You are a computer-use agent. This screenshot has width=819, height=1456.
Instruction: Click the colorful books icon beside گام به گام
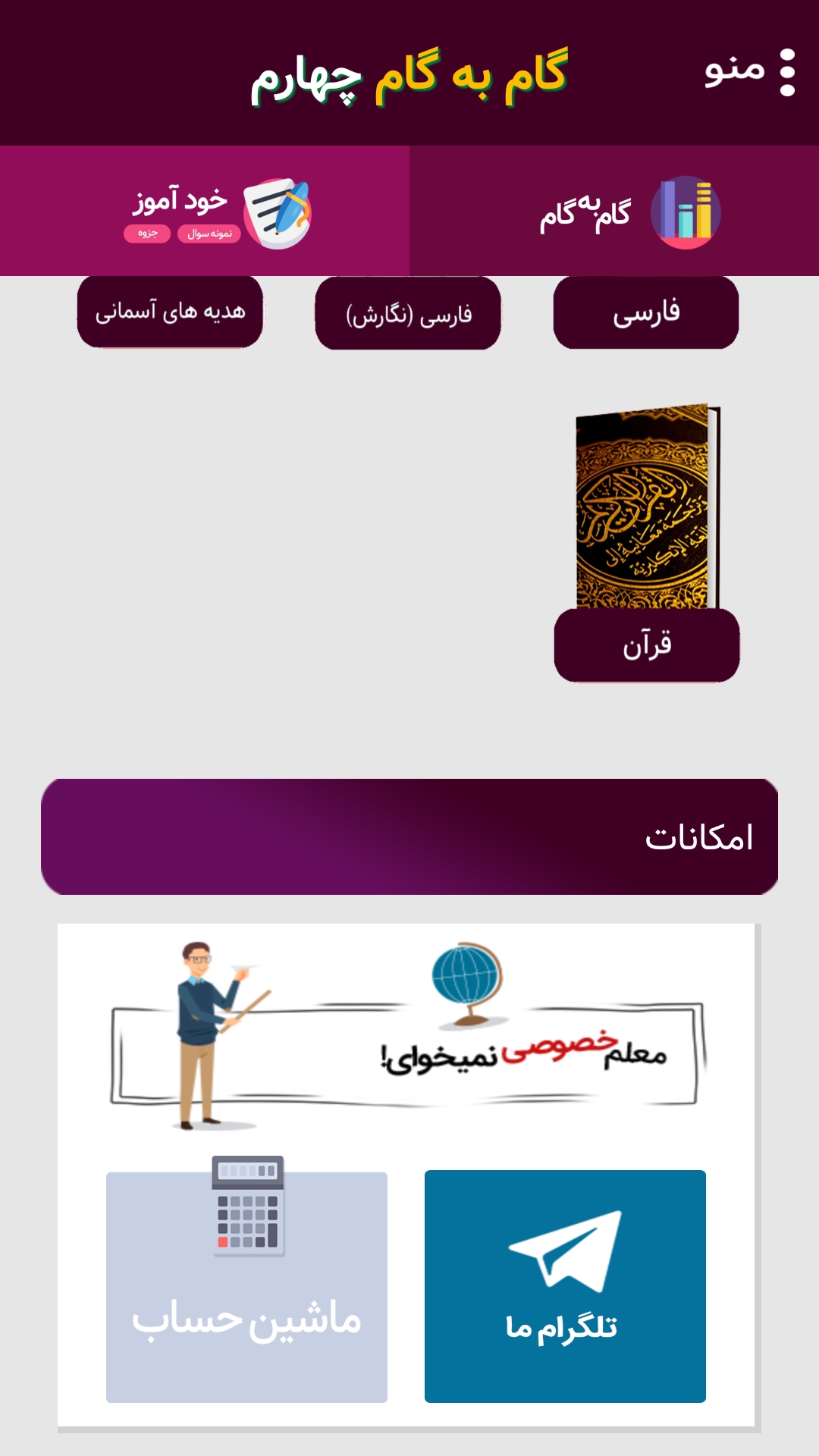(686, 211)
